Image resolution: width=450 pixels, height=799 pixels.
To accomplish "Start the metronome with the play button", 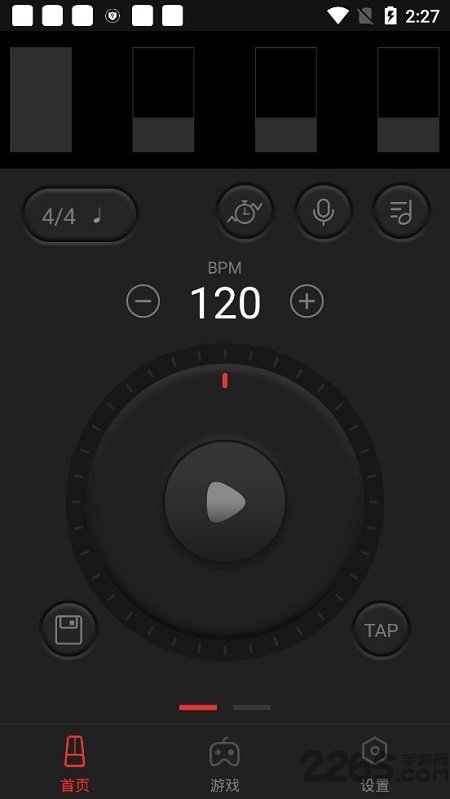I will coord(225,502).
